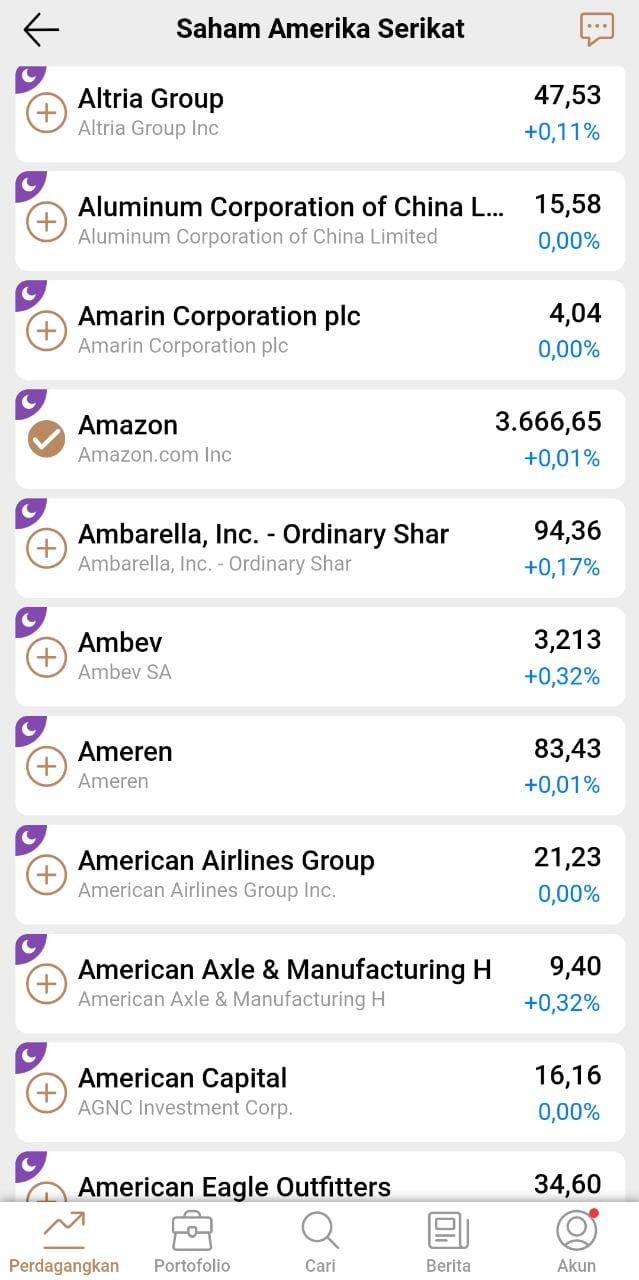
Task: Open the chat support icon
Action: coord(597,29)
